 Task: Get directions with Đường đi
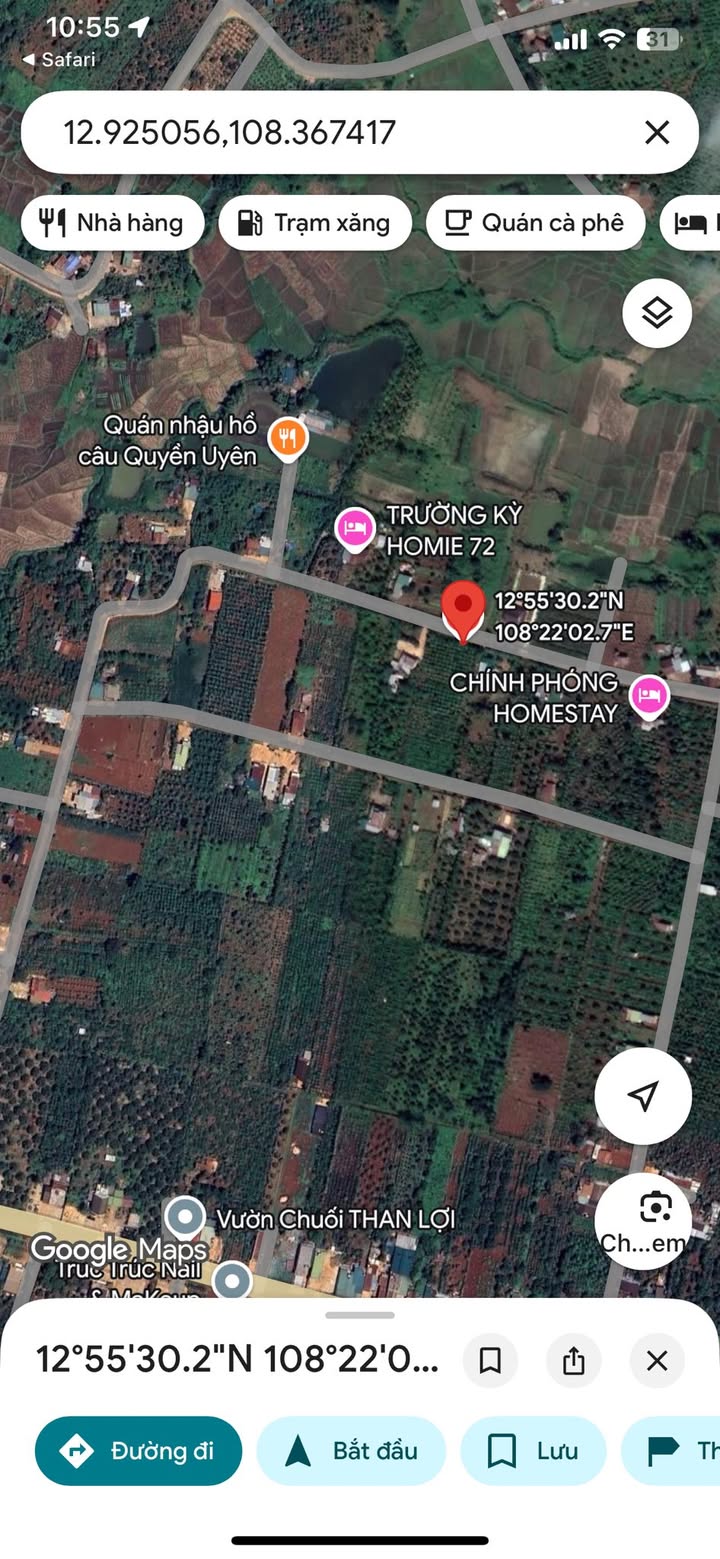coord(138,1451)
